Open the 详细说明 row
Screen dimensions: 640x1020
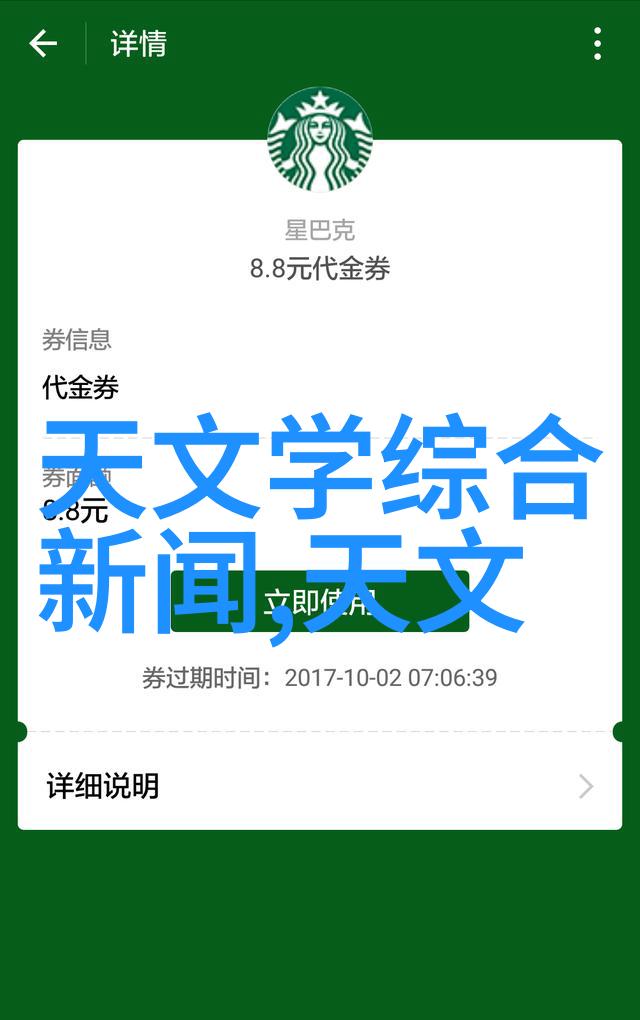coord(320,786)
